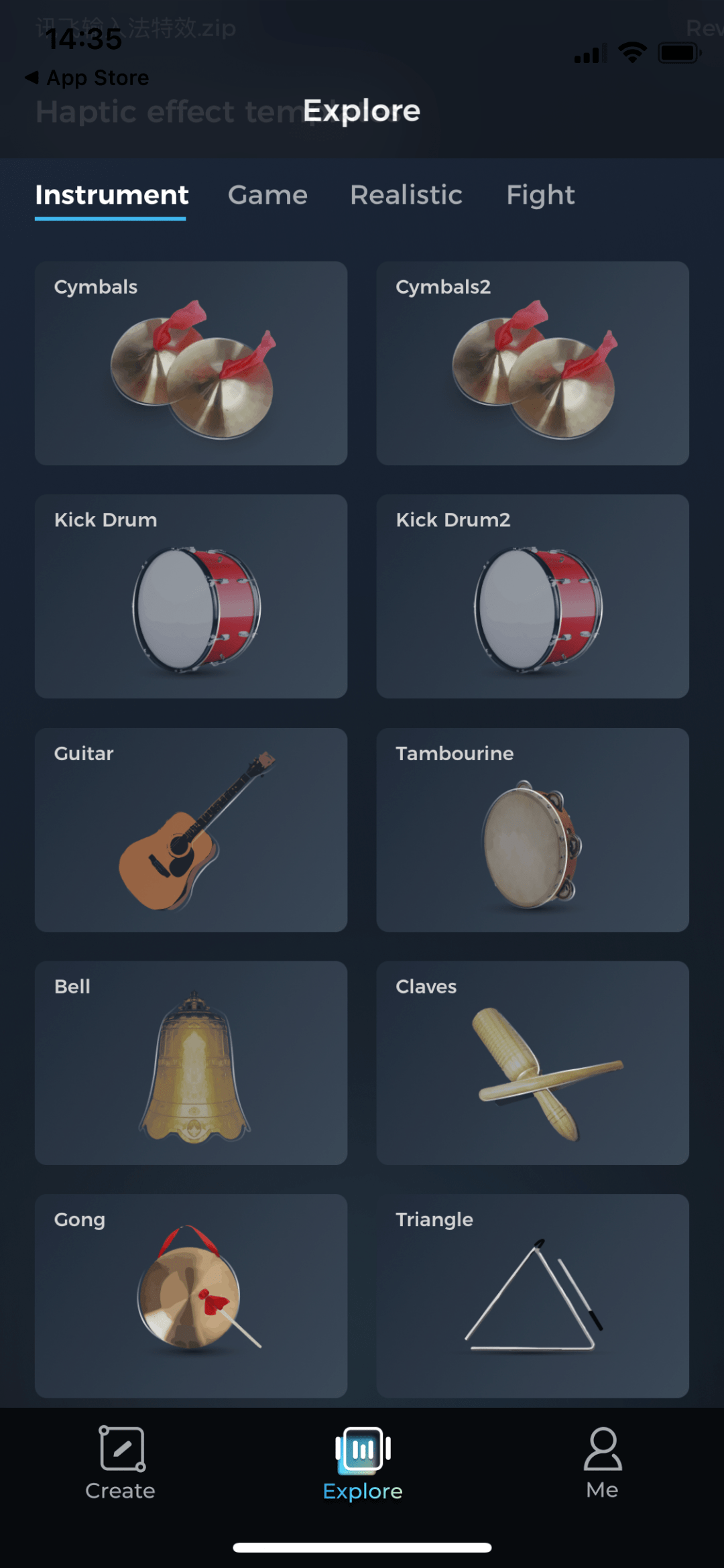Open the Me profile tab
The width and height of the screenshot is (724, 1568).
[602, 1463]
